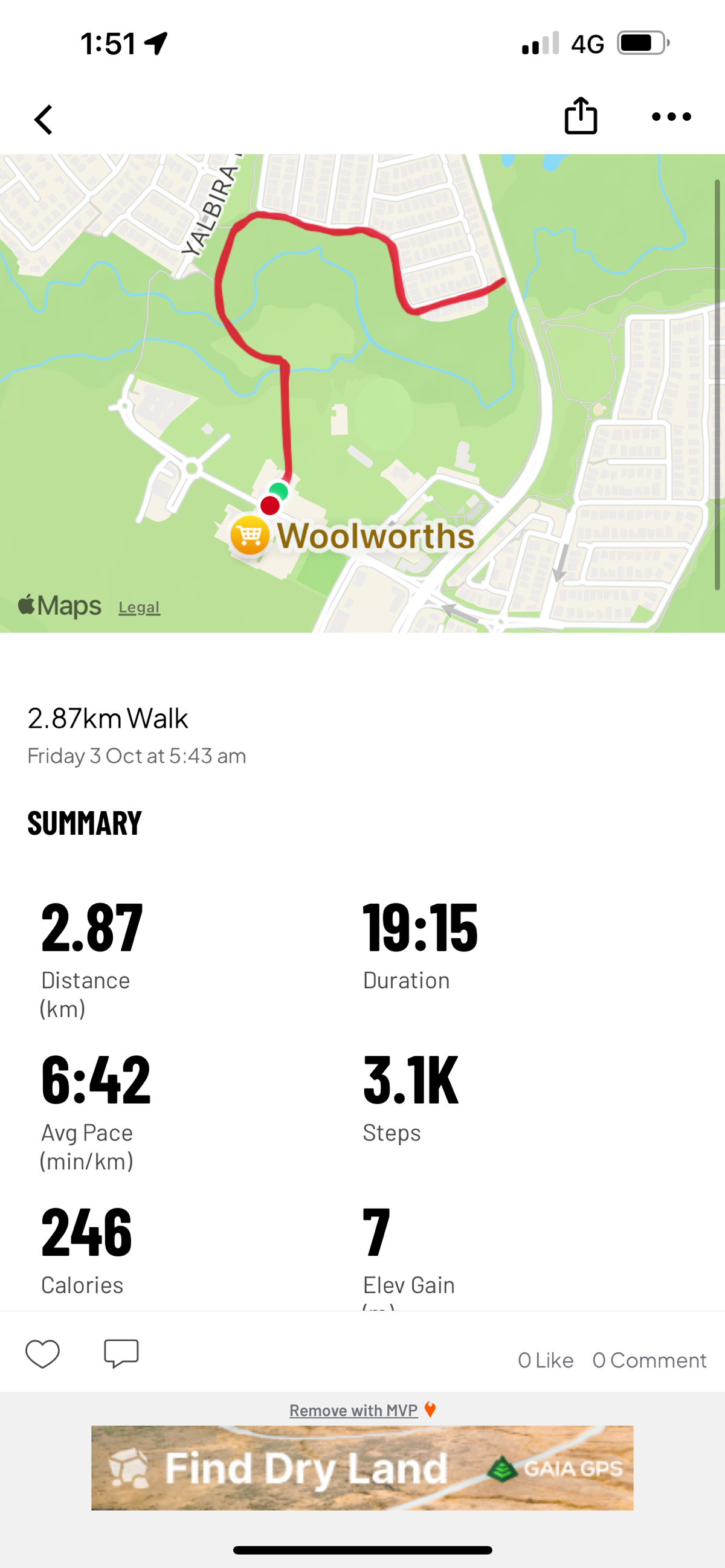
Task: Open the three-dot overflow menu
Action: 671,117
